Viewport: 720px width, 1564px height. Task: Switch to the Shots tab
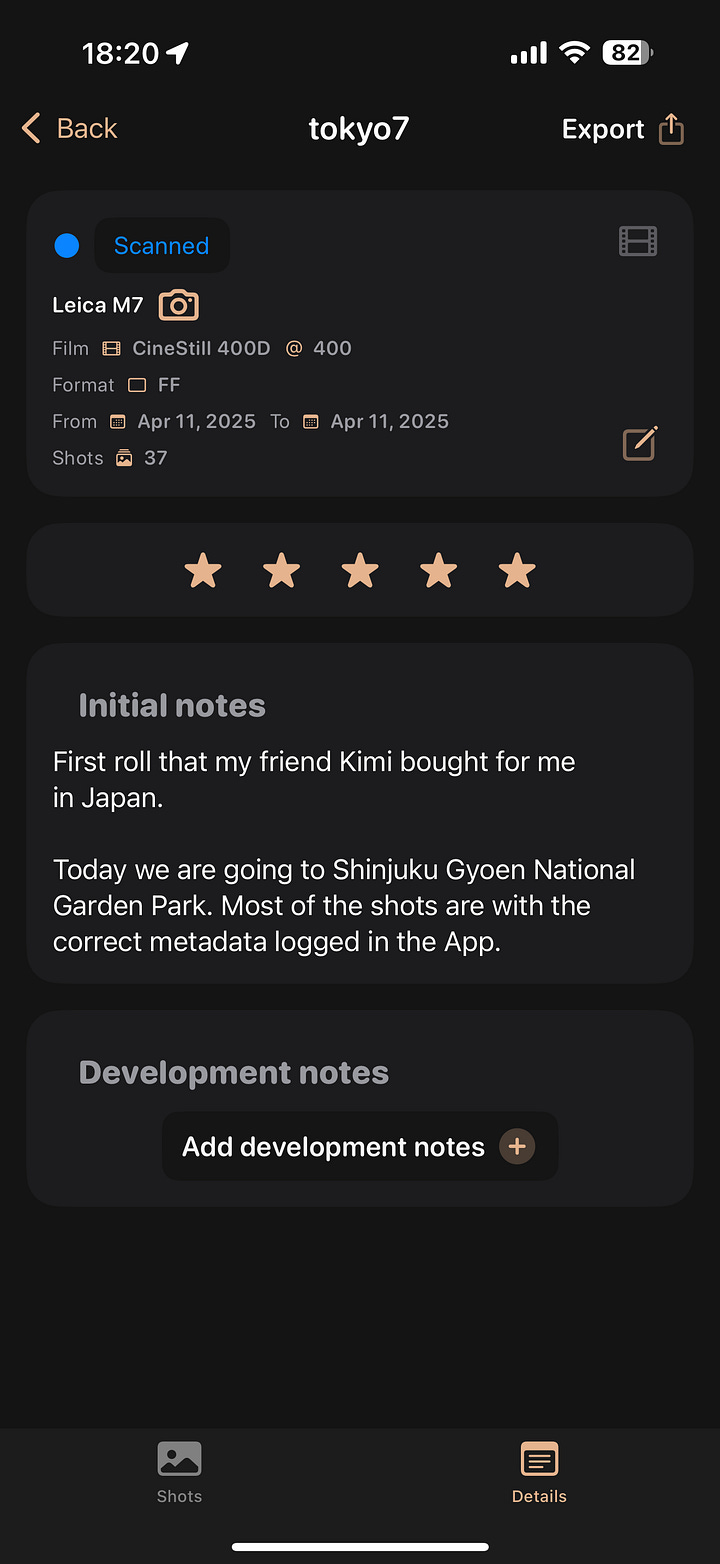(180, 1472)
